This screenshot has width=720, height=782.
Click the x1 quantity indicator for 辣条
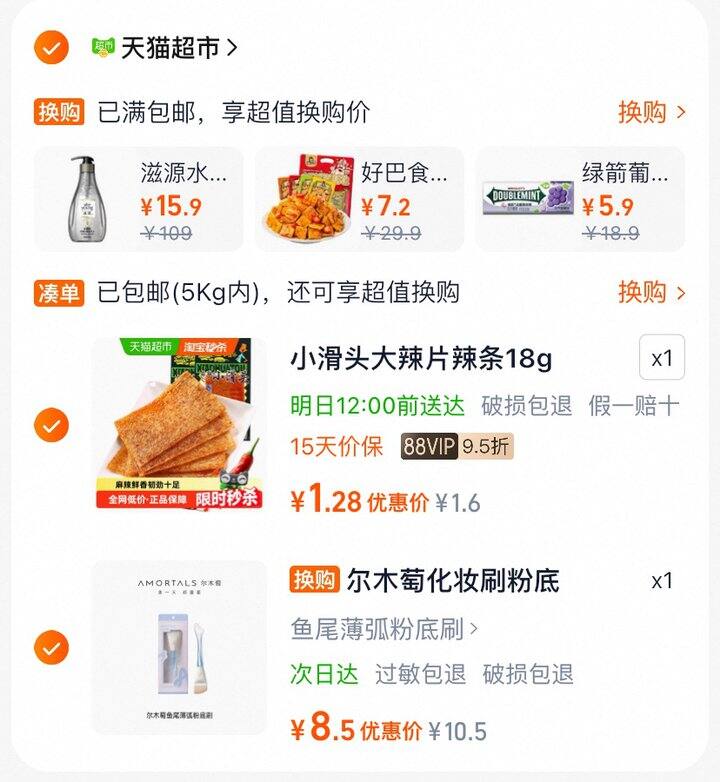click(664, 357)
